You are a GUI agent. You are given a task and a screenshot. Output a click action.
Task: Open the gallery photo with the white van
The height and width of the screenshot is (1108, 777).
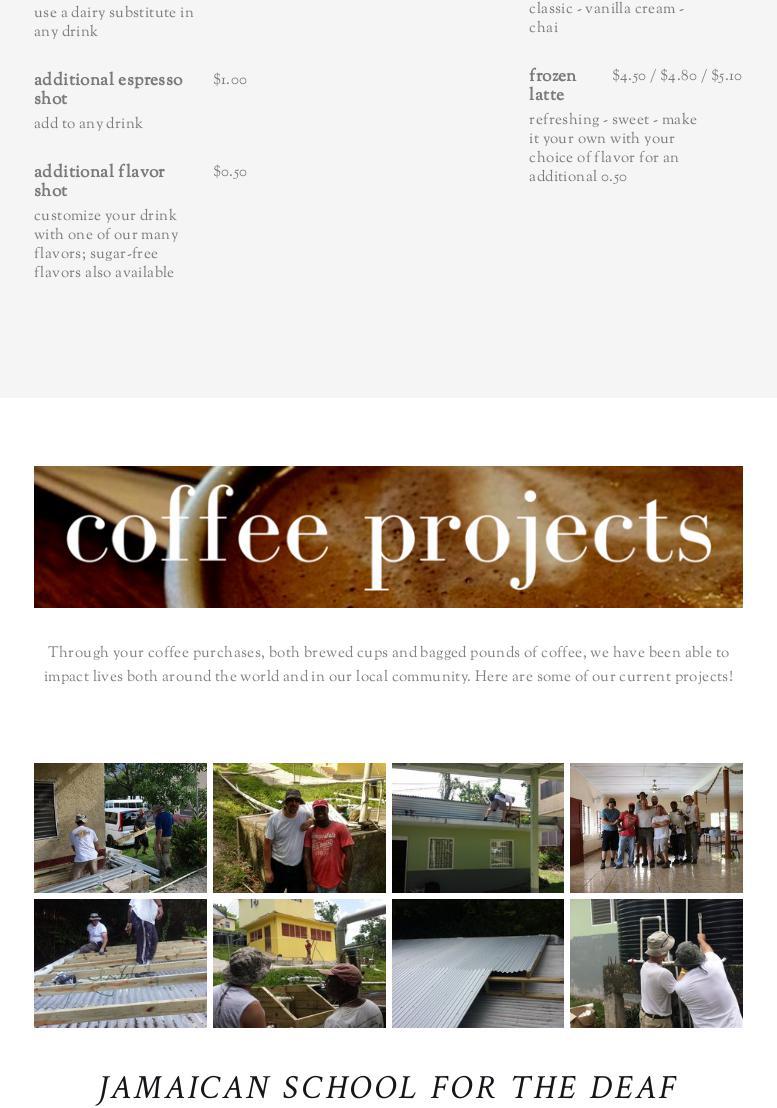pos(120,827)
